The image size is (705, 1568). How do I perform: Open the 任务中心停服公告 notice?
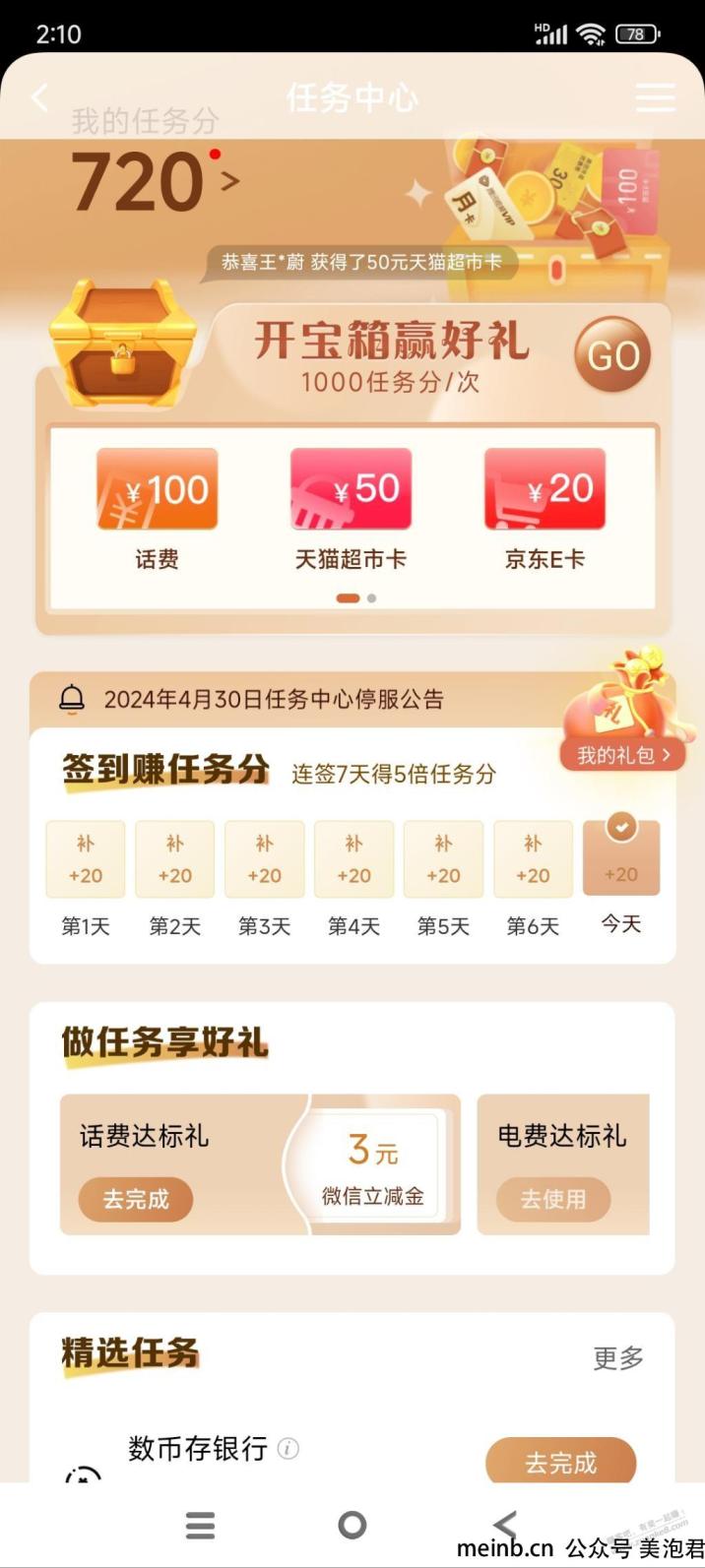pos(274,699)
